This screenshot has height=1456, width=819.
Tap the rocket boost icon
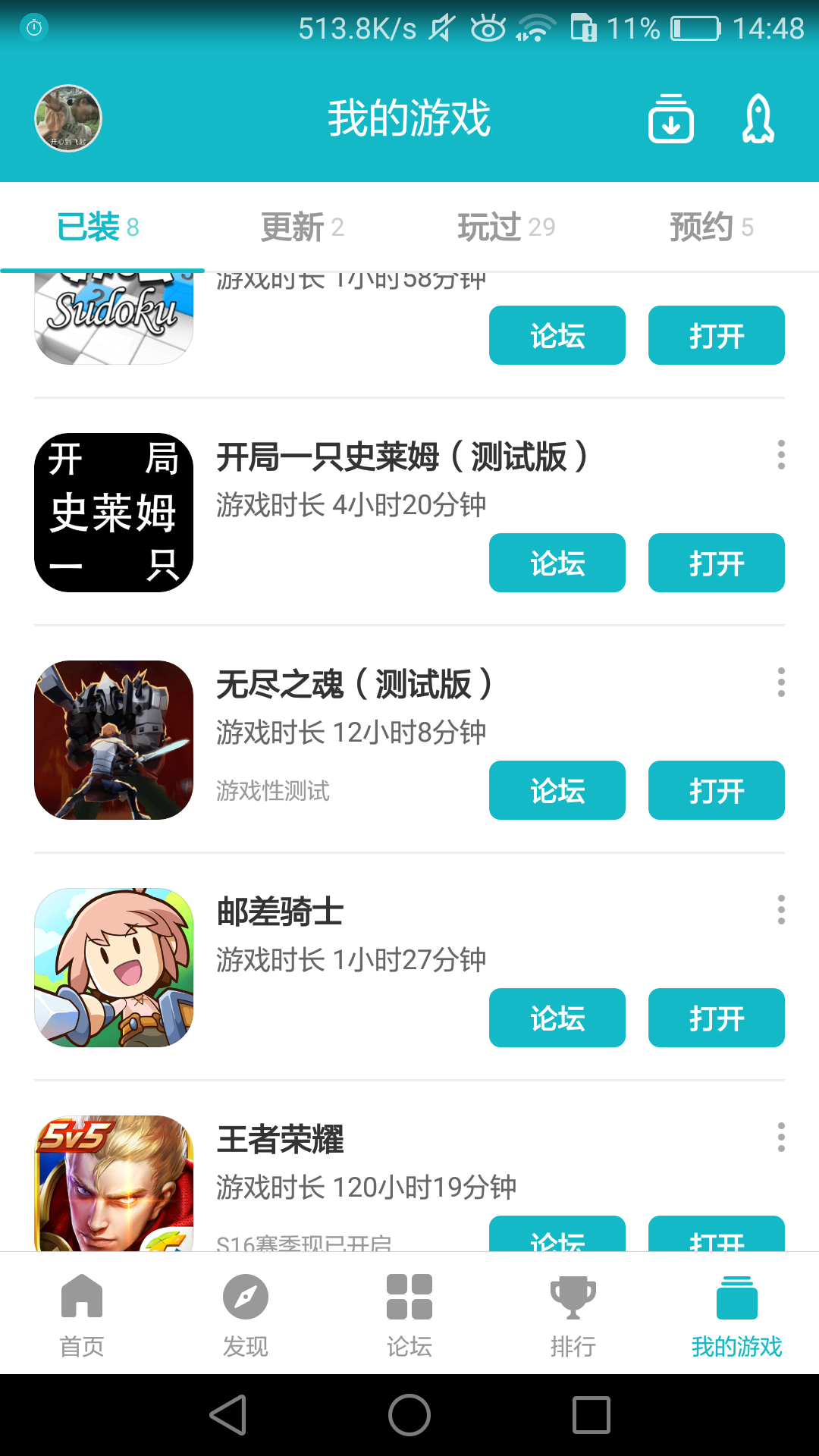(x=758, y=119)
